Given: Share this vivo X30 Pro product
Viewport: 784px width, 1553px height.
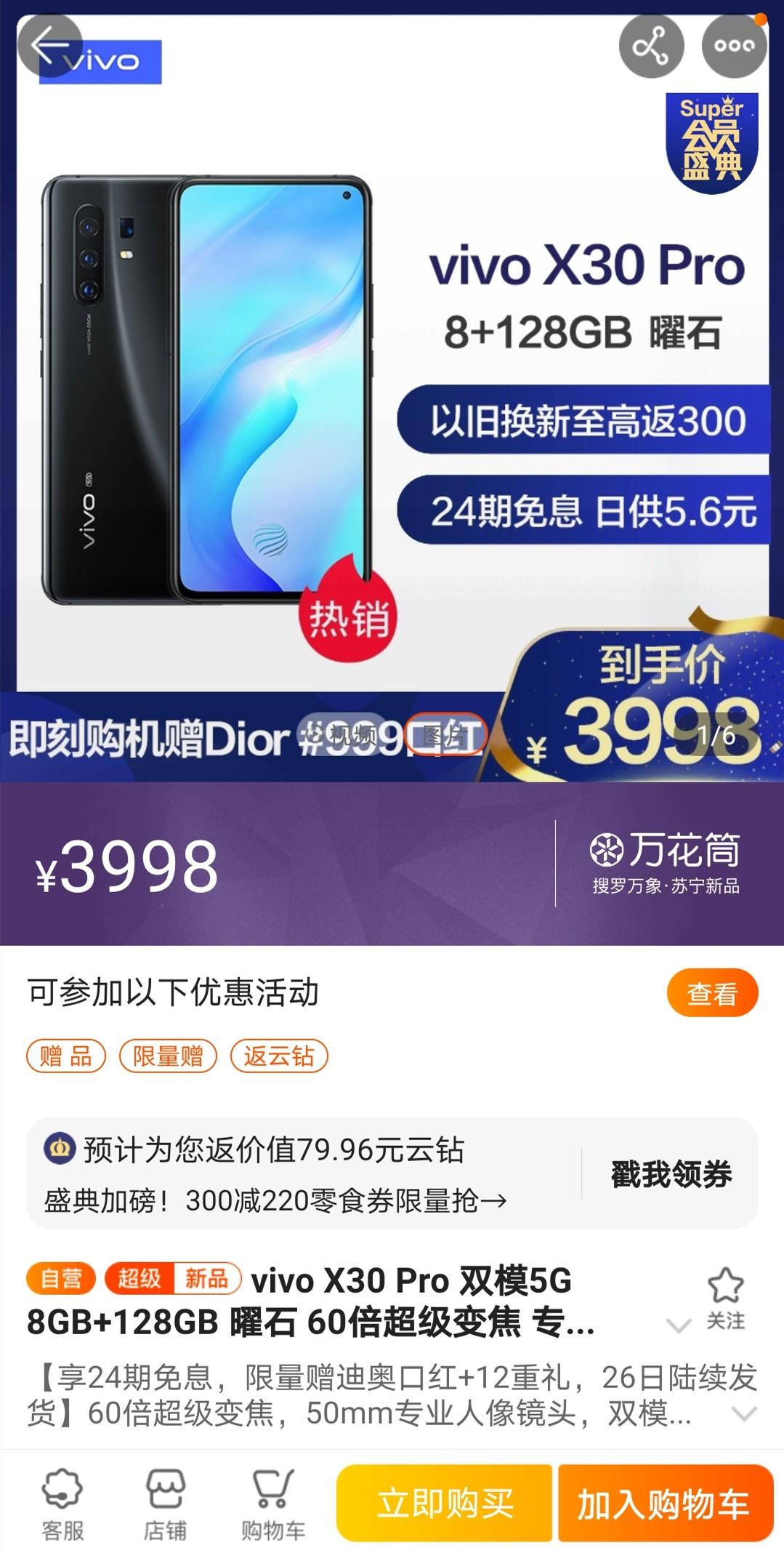Looking at the screenshot, I should 651,45.
